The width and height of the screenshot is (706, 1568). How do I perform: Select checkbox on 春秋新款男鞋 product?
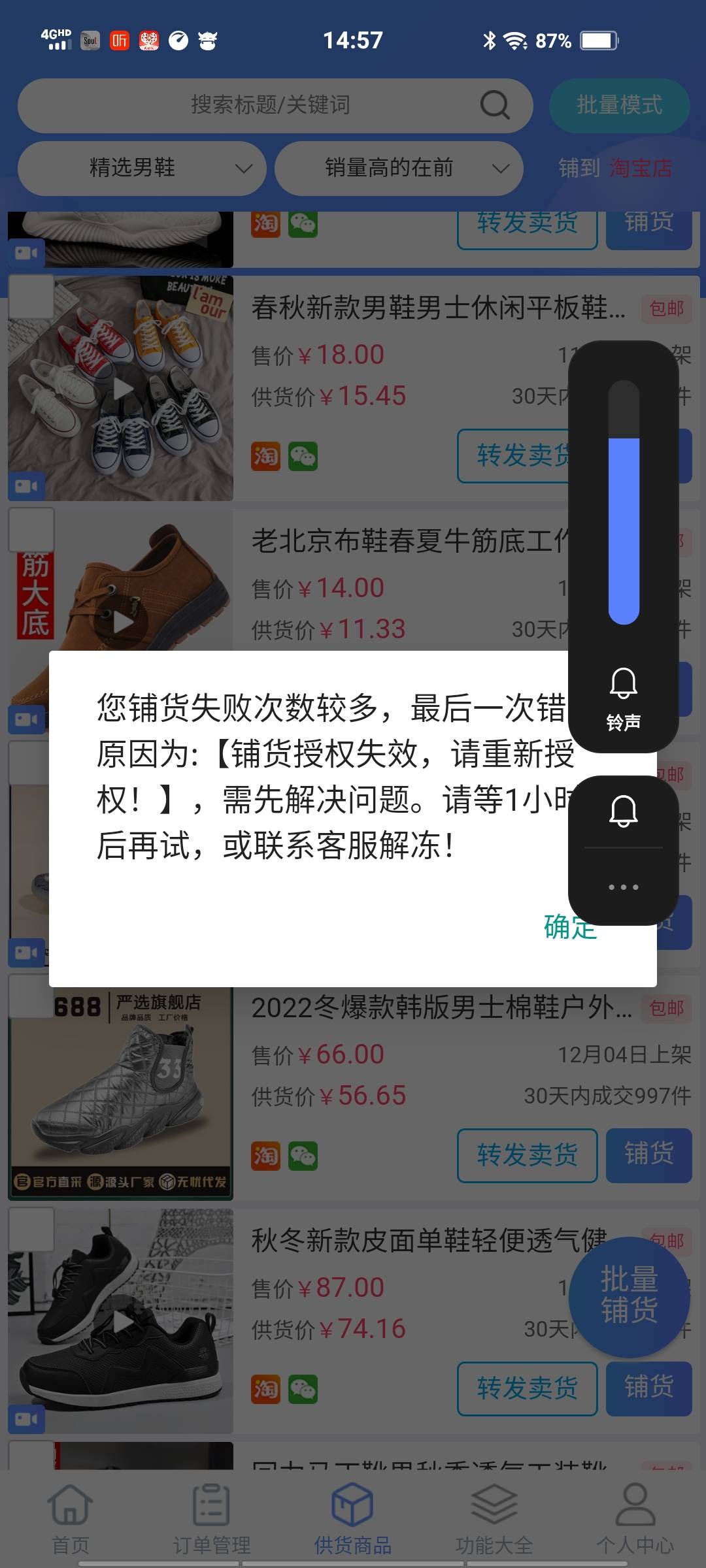tap(31, 297)
